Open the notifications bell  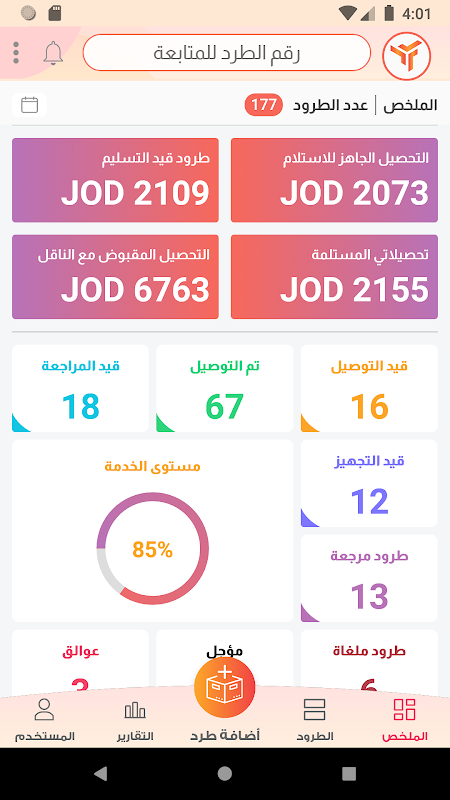tap(53, 53)
